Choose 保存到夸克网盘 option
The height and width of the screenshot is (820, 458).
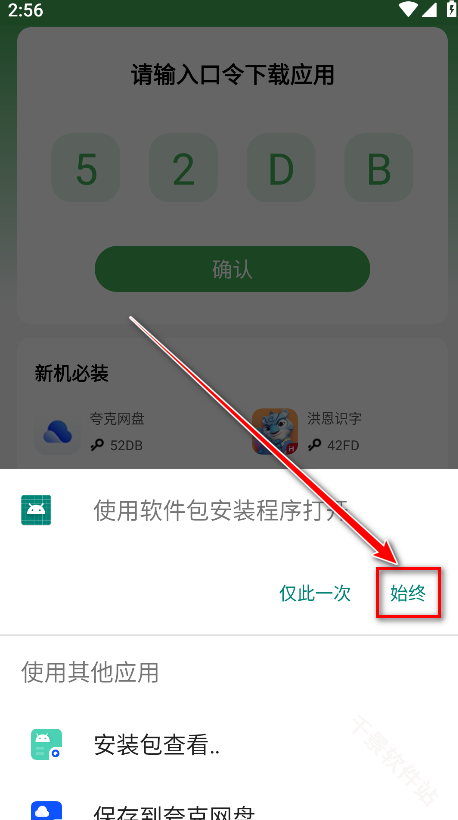(x=229, y=804)
